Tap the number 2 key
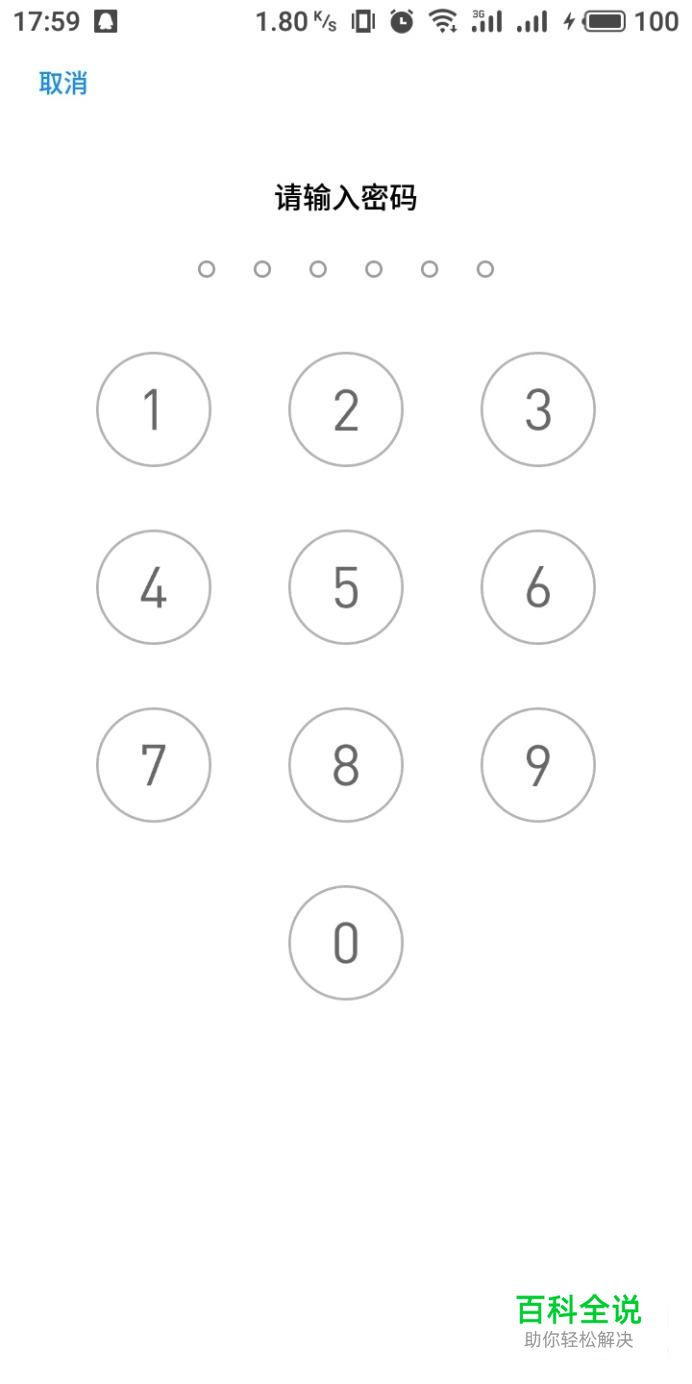The height and width of the screenshot is (1384, 692). [346, 409]
